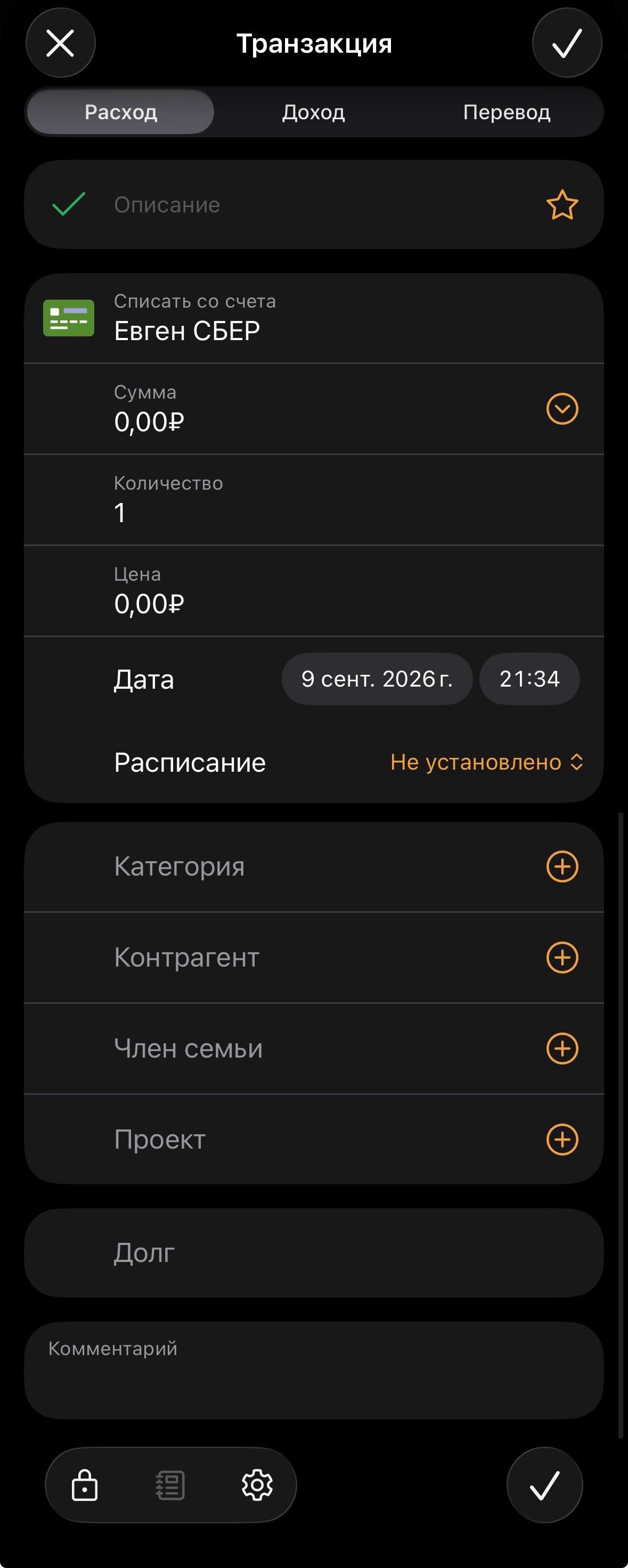Viewport: 628px width, 1568px height.
Task: Open the date picker 9 сент. 2026
Action: coord(377,679)
